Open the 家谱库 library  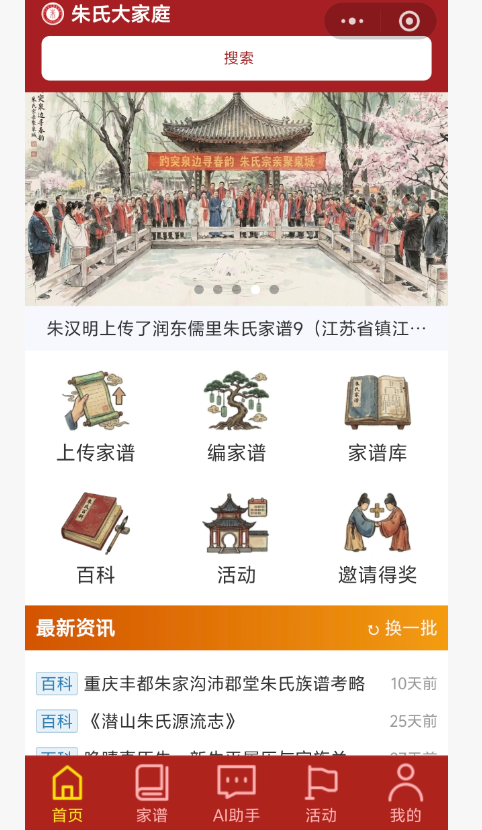coord(377,418)
